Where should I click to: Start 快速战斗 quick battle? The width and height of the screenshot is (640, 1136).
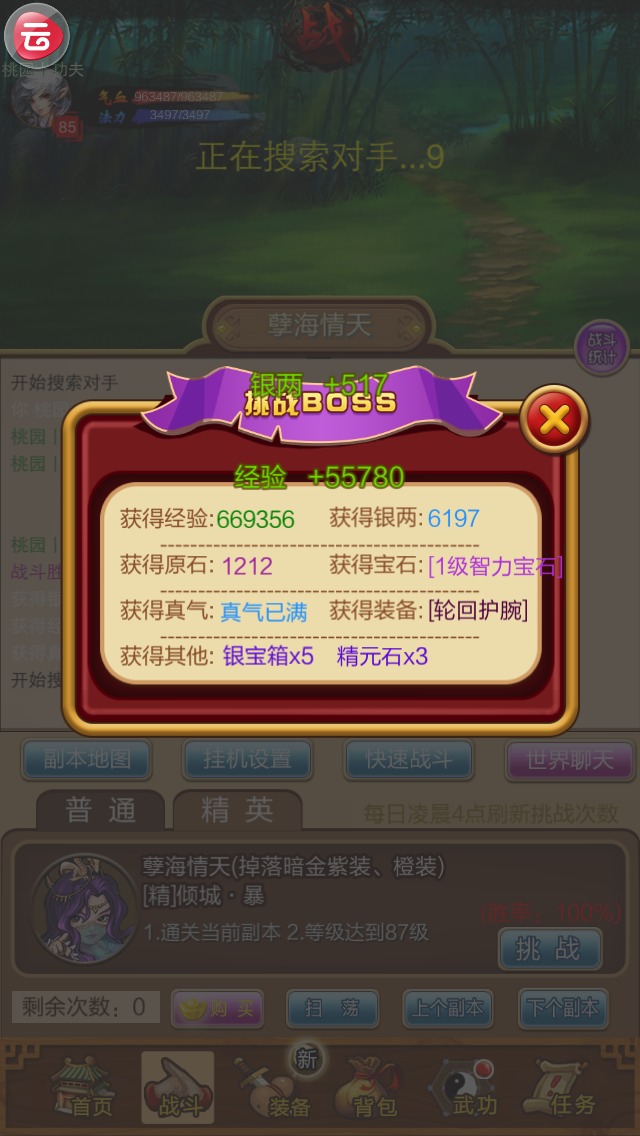(x=408, y=760)
